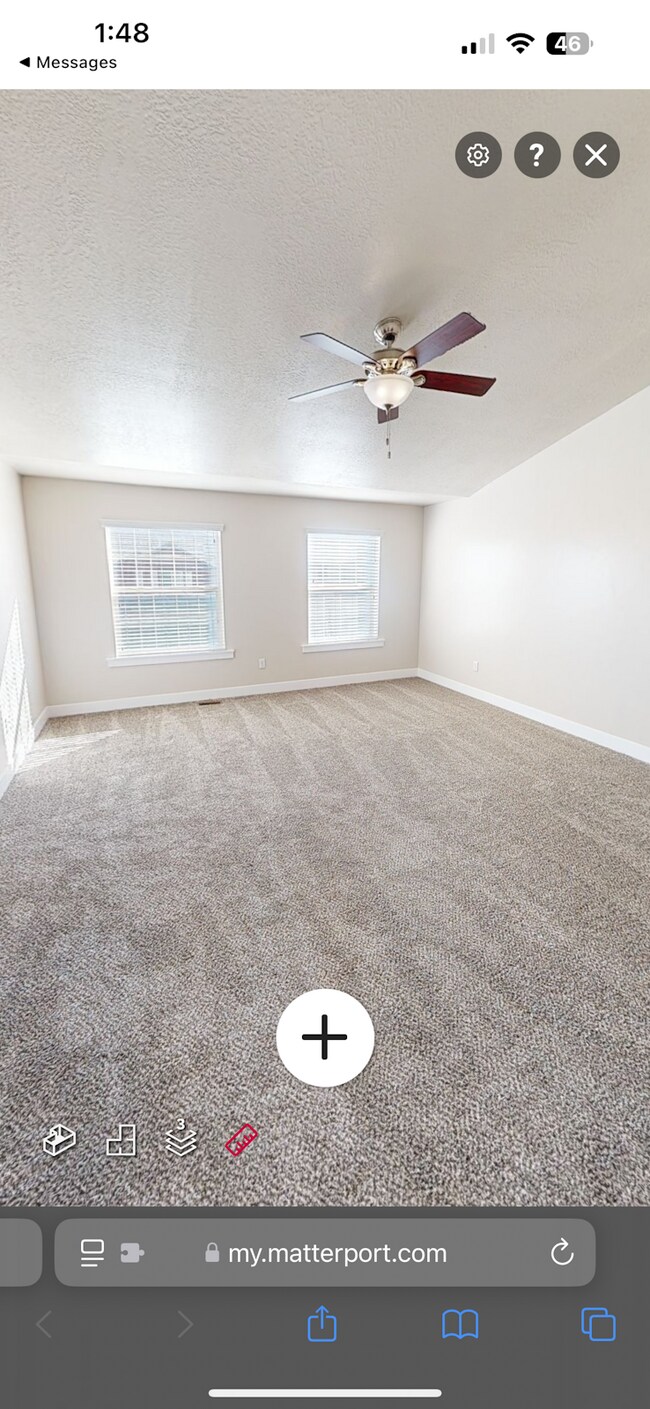Open the floor selector layers icon

pyautogui.click(x=181, y=1139)
